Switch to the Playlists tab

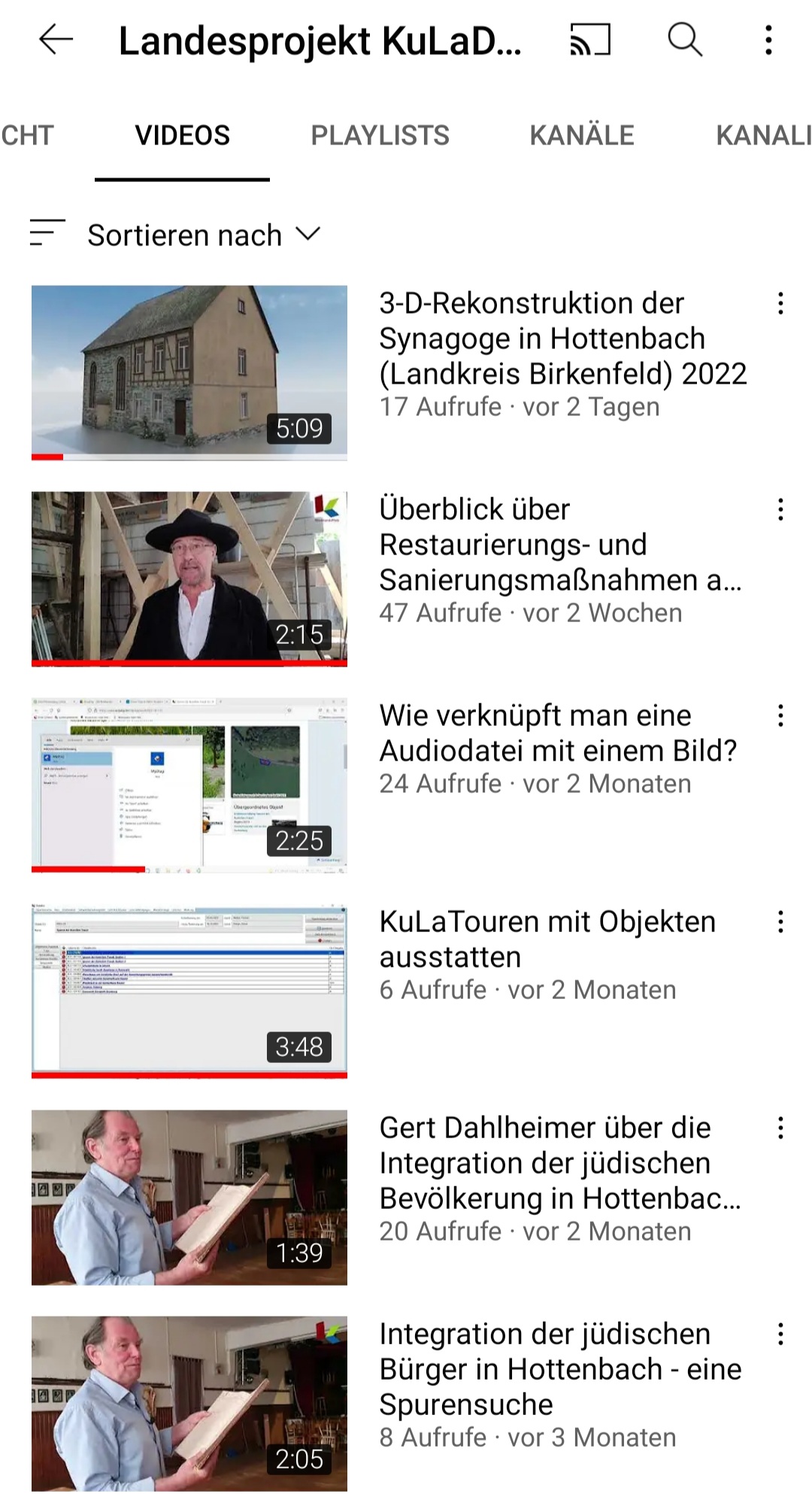pos(380,135)
